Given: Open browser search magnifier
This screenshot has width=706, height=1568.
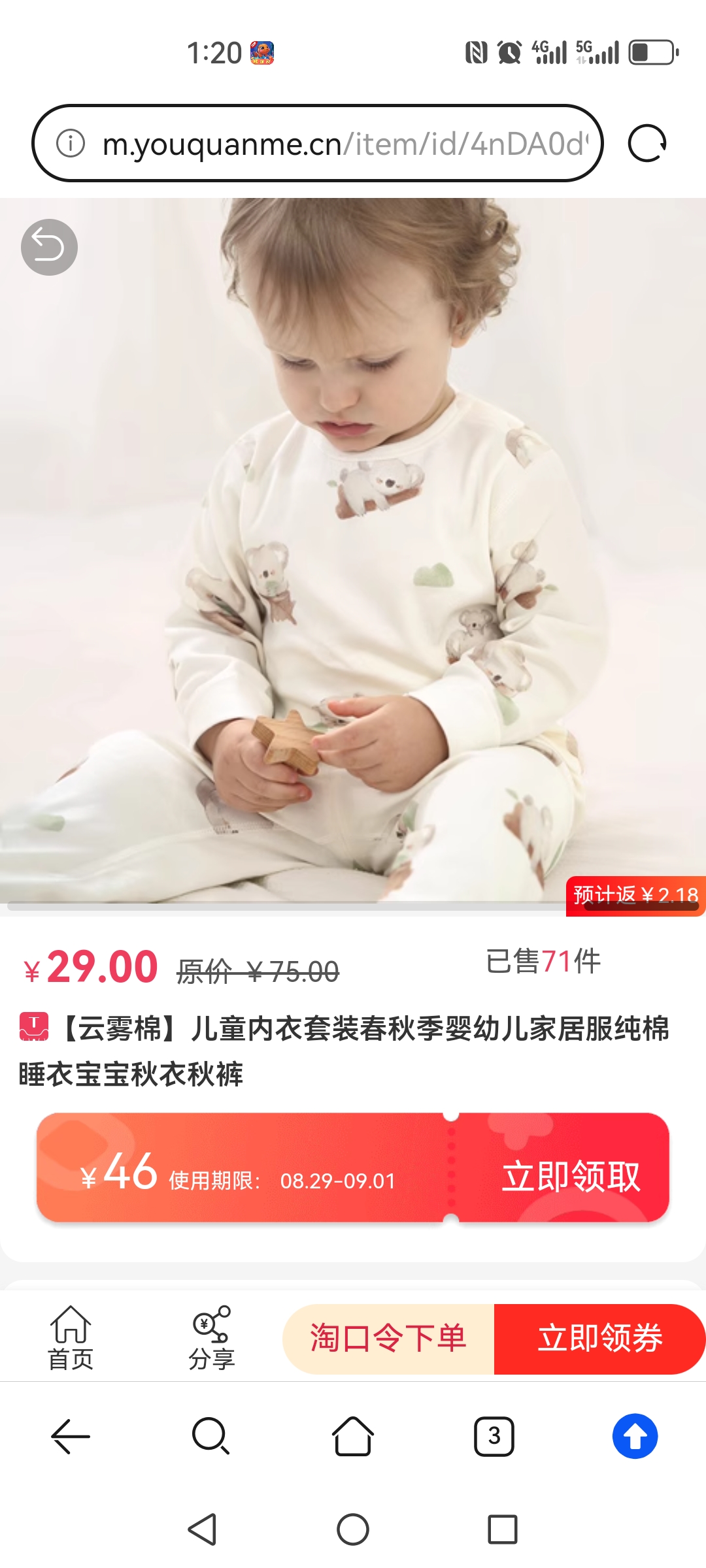Looking at the screenshot, I should click(x=210, y=1436).
